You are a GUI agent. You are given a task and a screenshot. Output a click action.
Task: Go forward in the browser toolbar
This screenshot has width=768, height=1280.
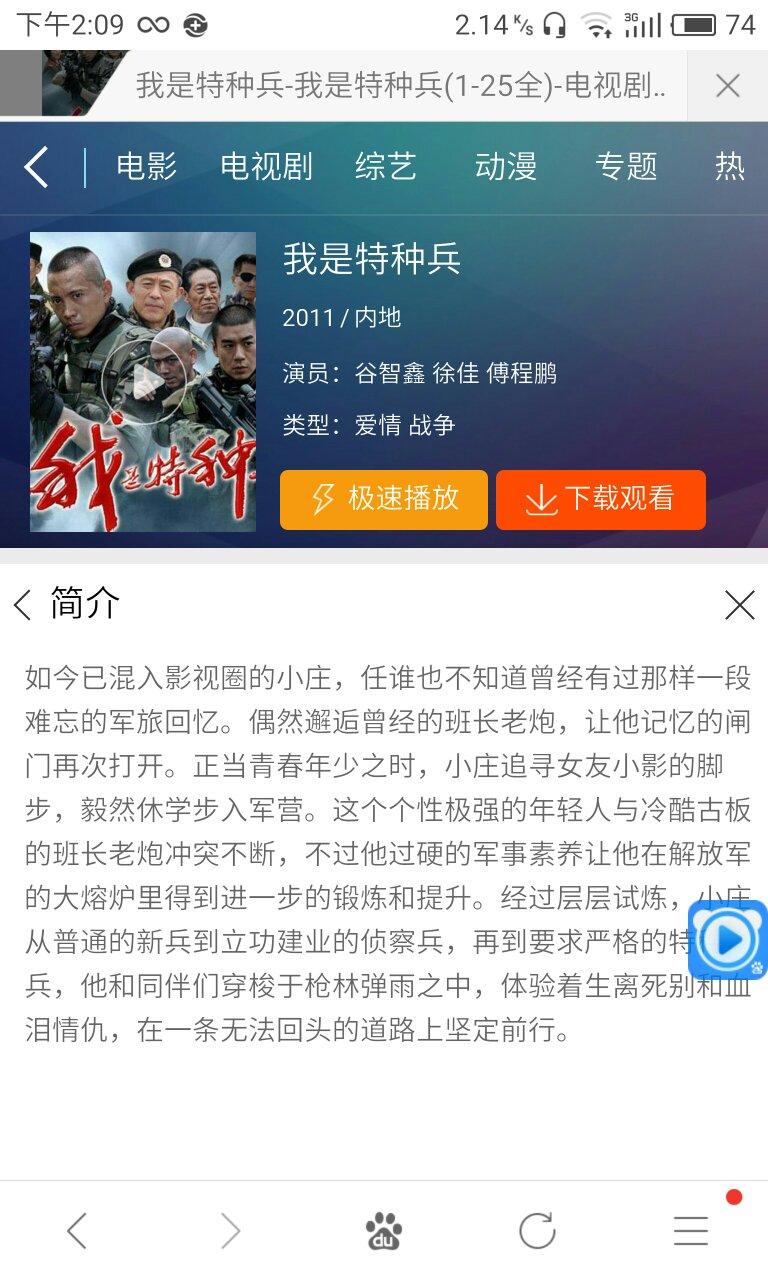coord(230,1231)
